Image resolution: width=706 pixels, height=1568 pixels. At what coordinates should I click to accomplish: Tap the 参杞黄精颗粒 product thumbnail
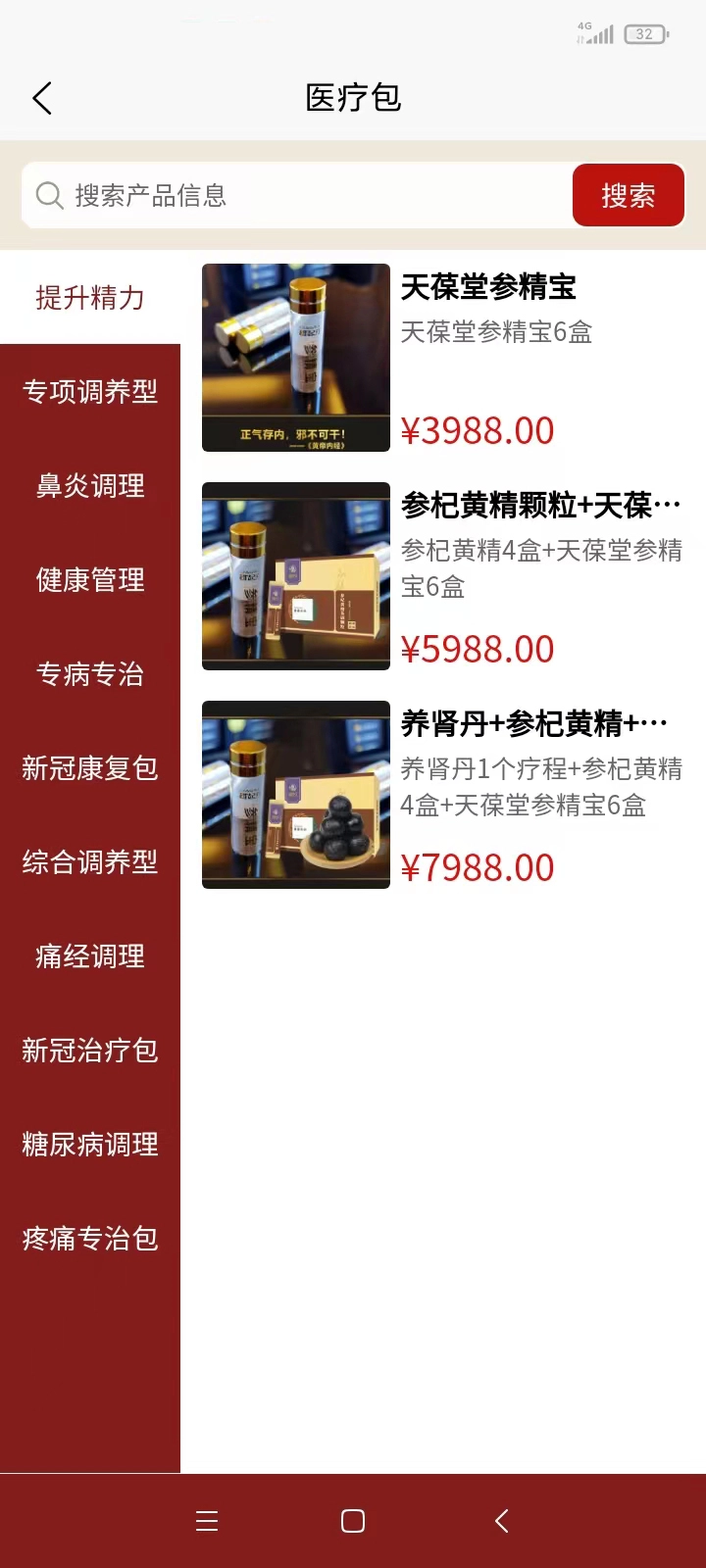[x=295, y=575]
